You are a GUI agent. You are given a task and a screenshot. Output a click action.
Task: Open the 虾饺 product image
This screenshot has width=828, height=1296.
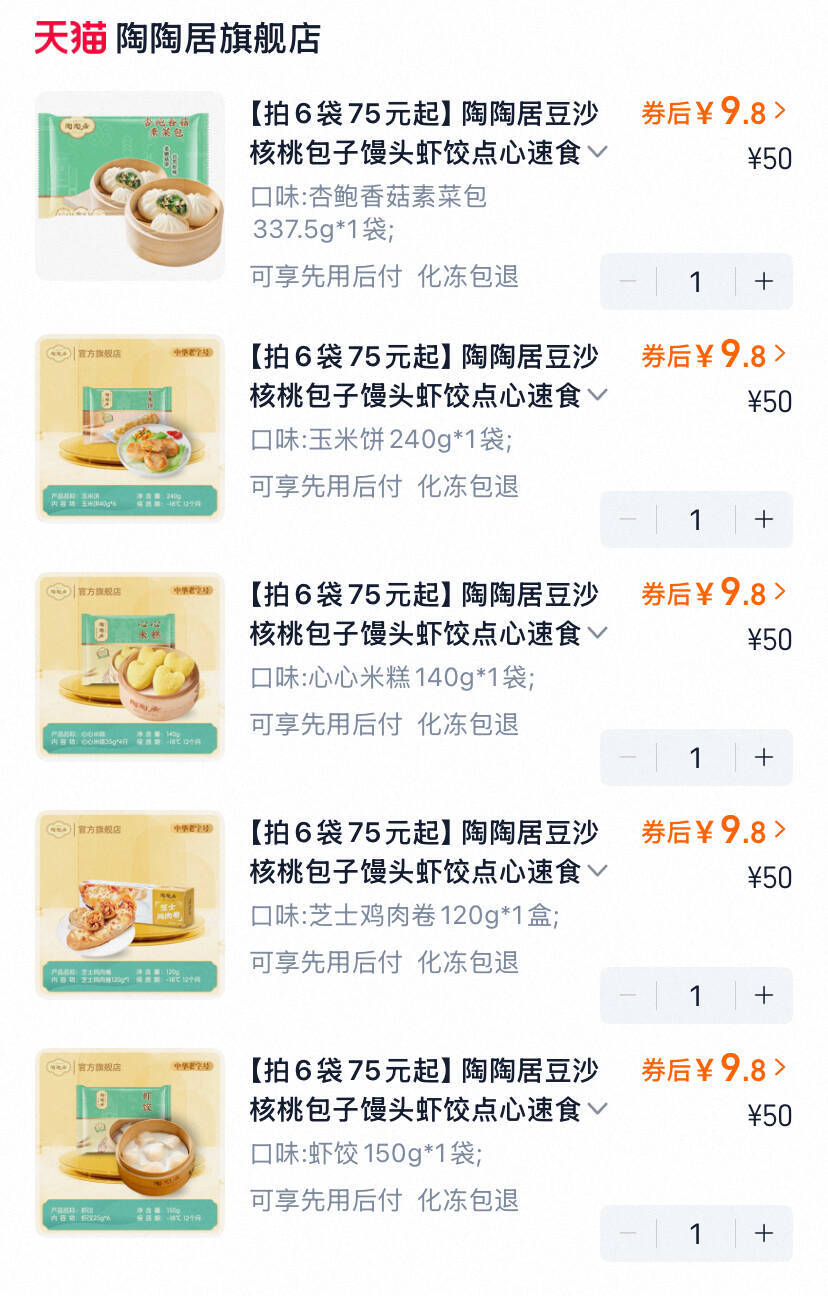tap(130, 1142)
